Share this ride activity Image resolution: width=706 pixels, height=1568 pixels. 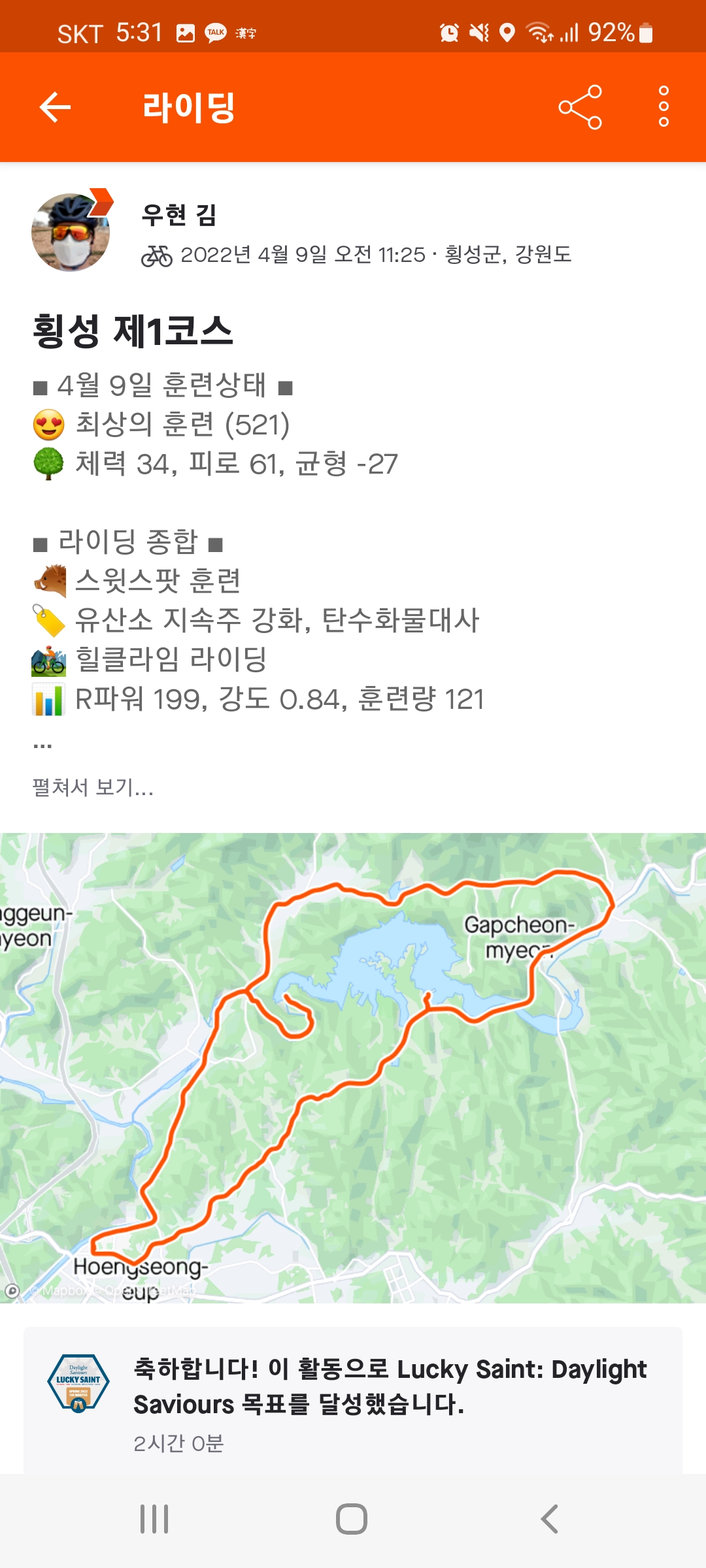[580, 107]
